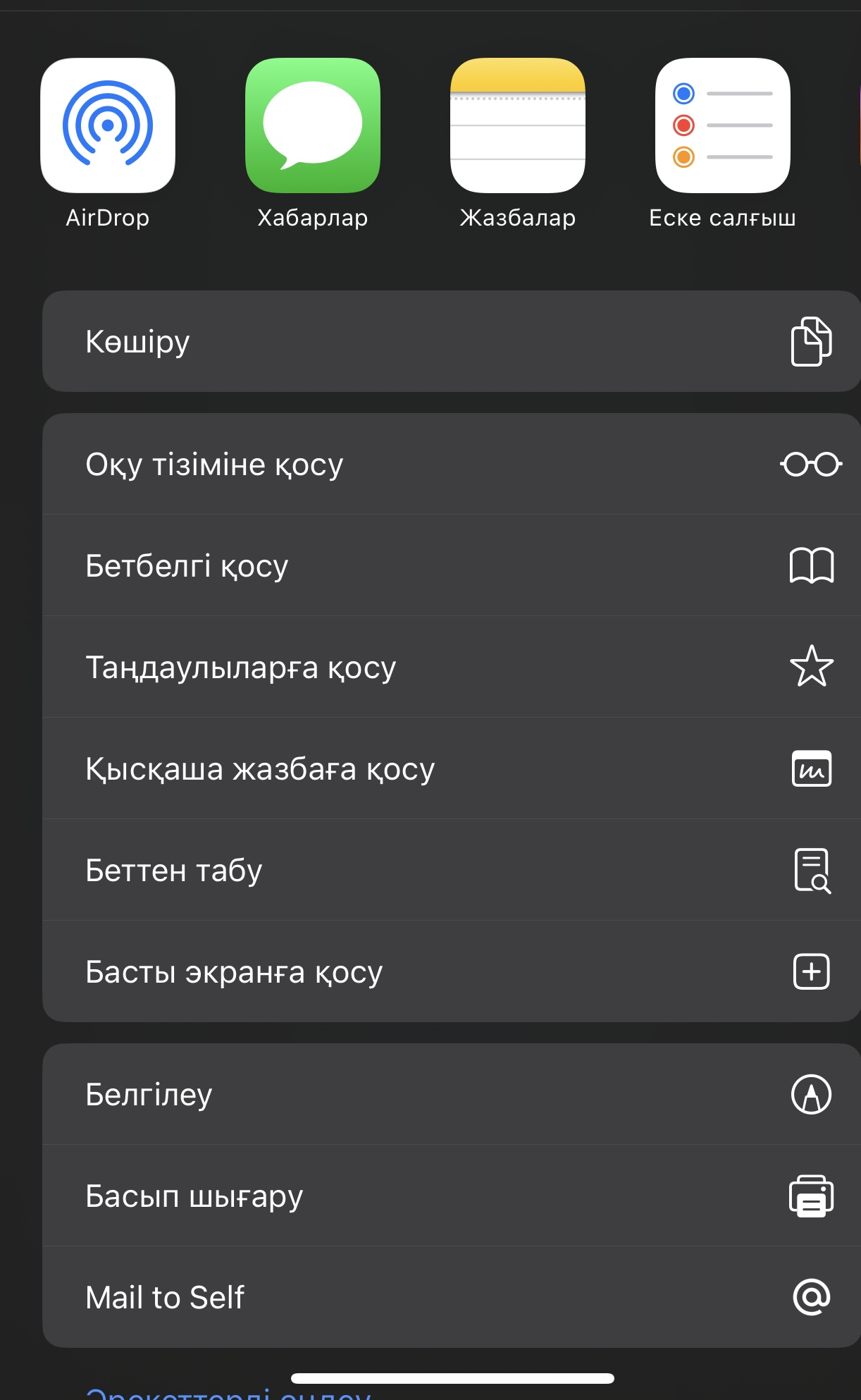This screenshot has width=861, height=1400.
Task: Tap the markup pen icon beside Белгілеу
Action: (x=811, y=1094)
